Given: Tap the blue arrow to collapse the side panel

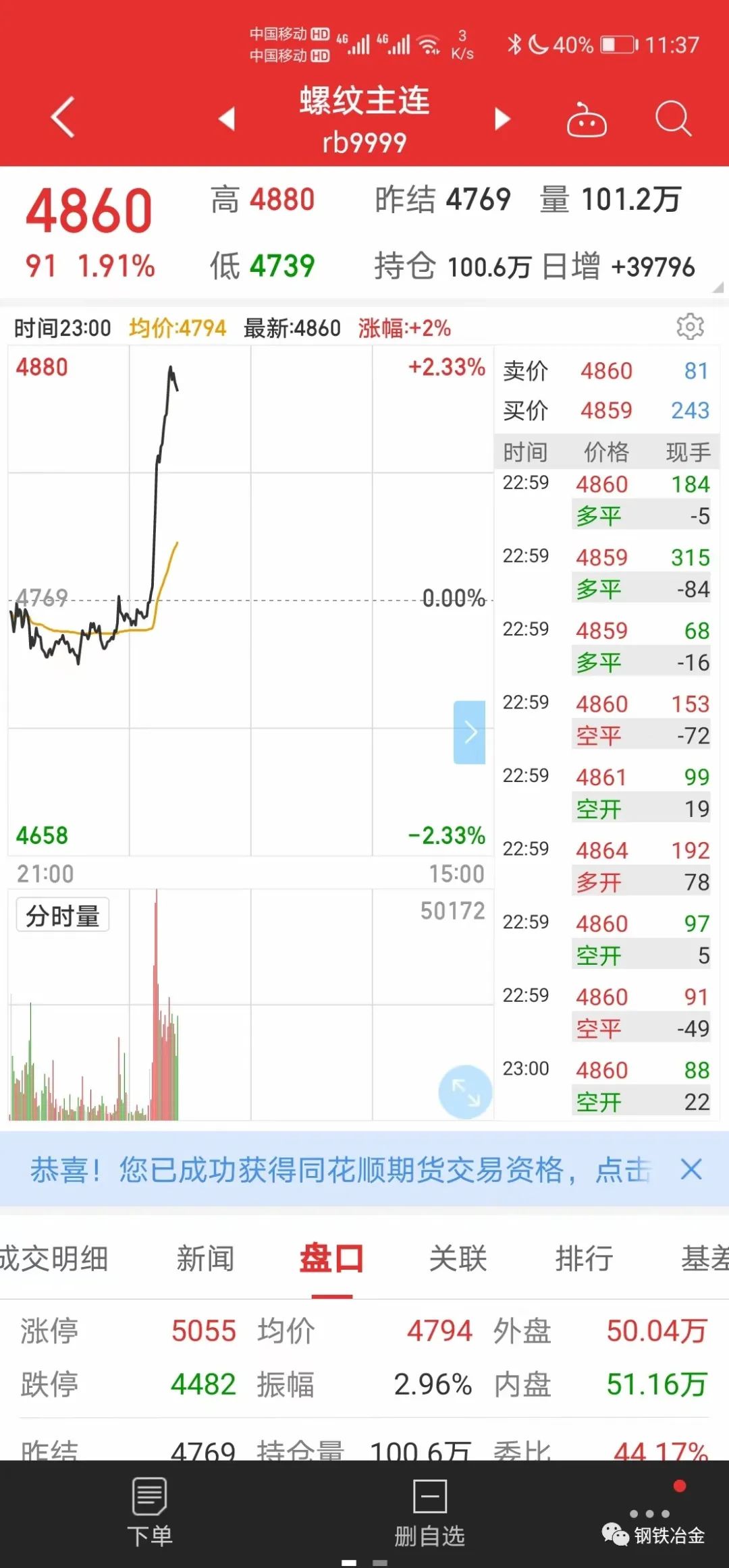Looking at the screenshot, I should 469,732.
